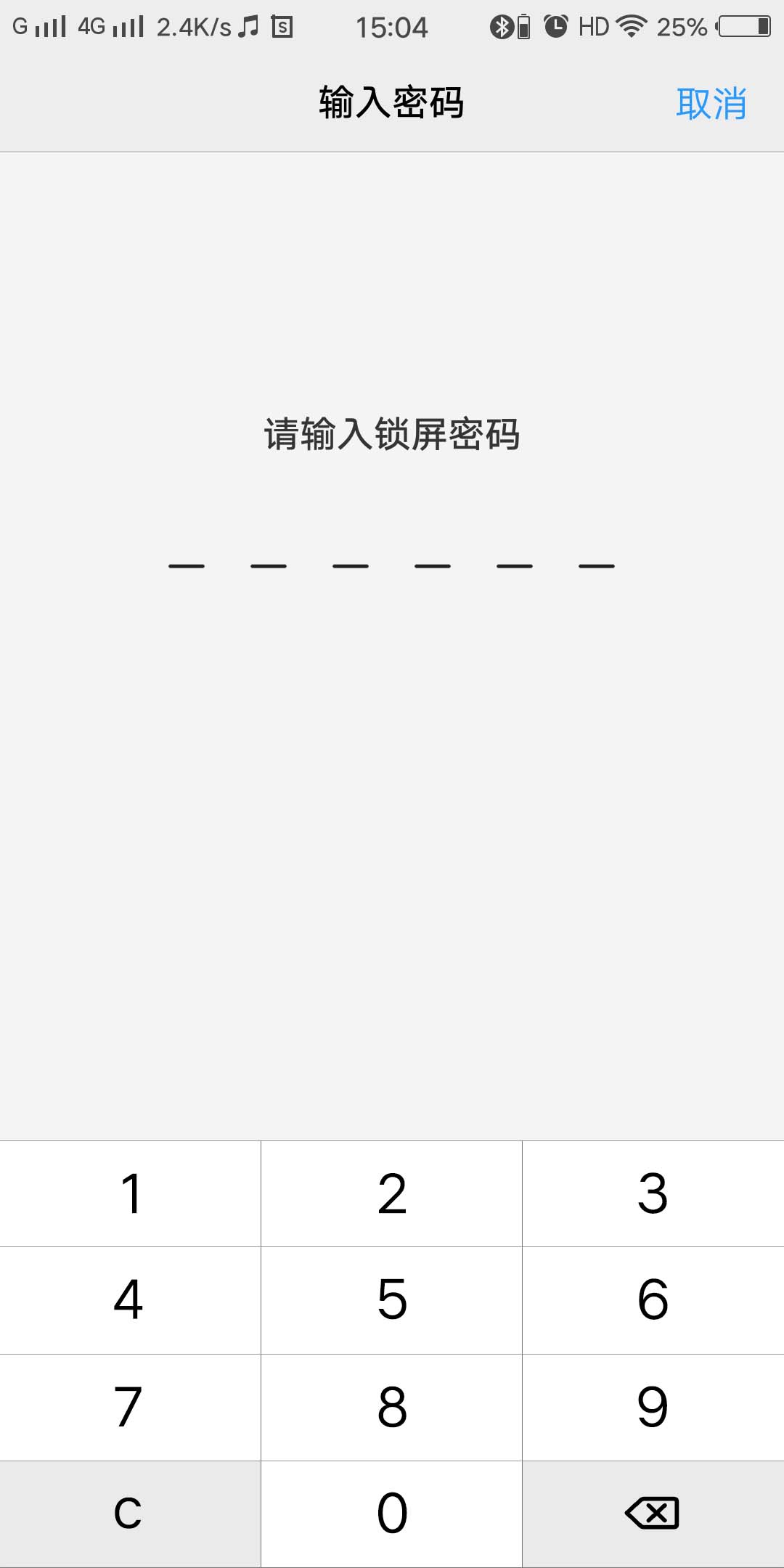Enter digit 5 on the keypad
The width and height of the screenshot is (784, 1568).
(x=392, y=1300)
